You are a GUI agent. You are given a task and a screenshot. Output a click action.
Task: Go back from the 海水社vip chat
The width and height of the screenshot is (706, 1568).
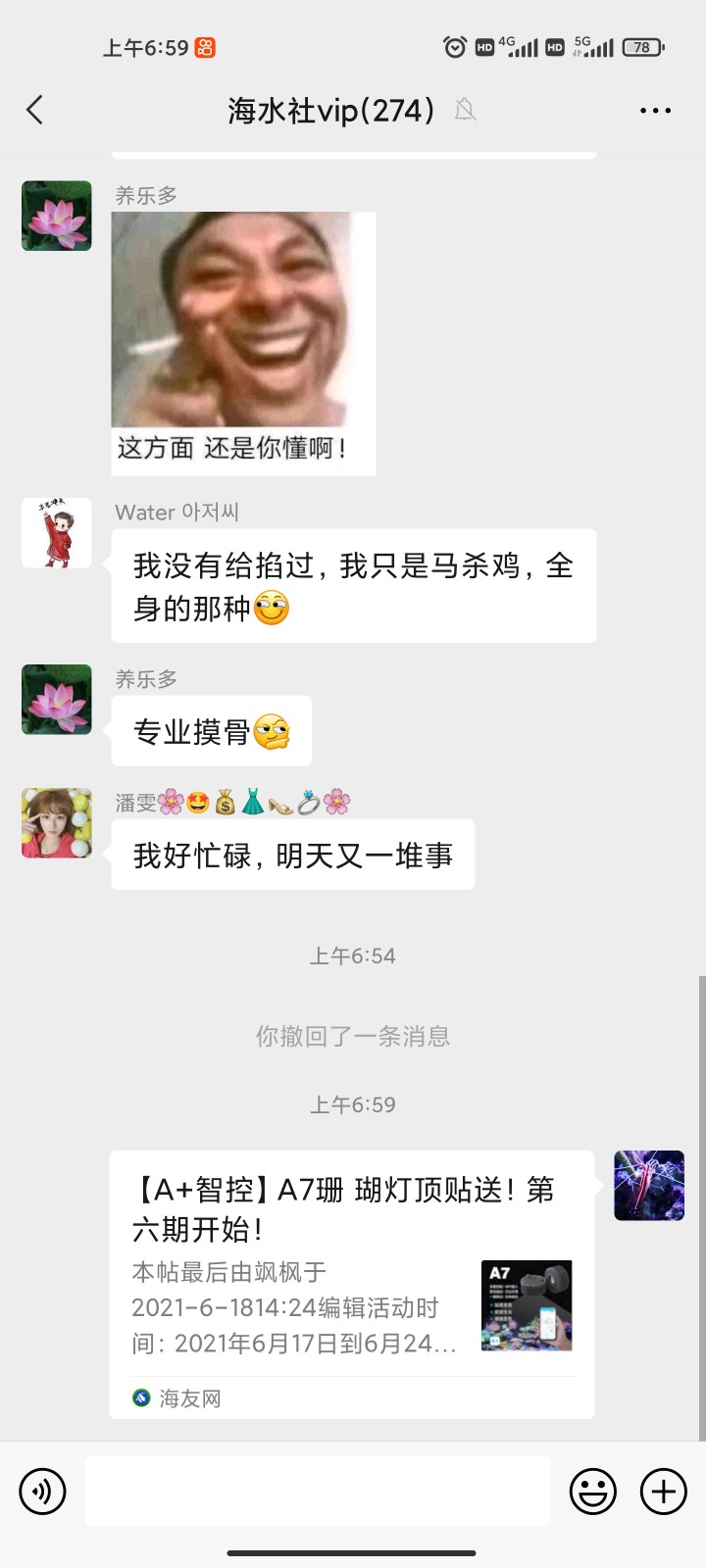35,110
